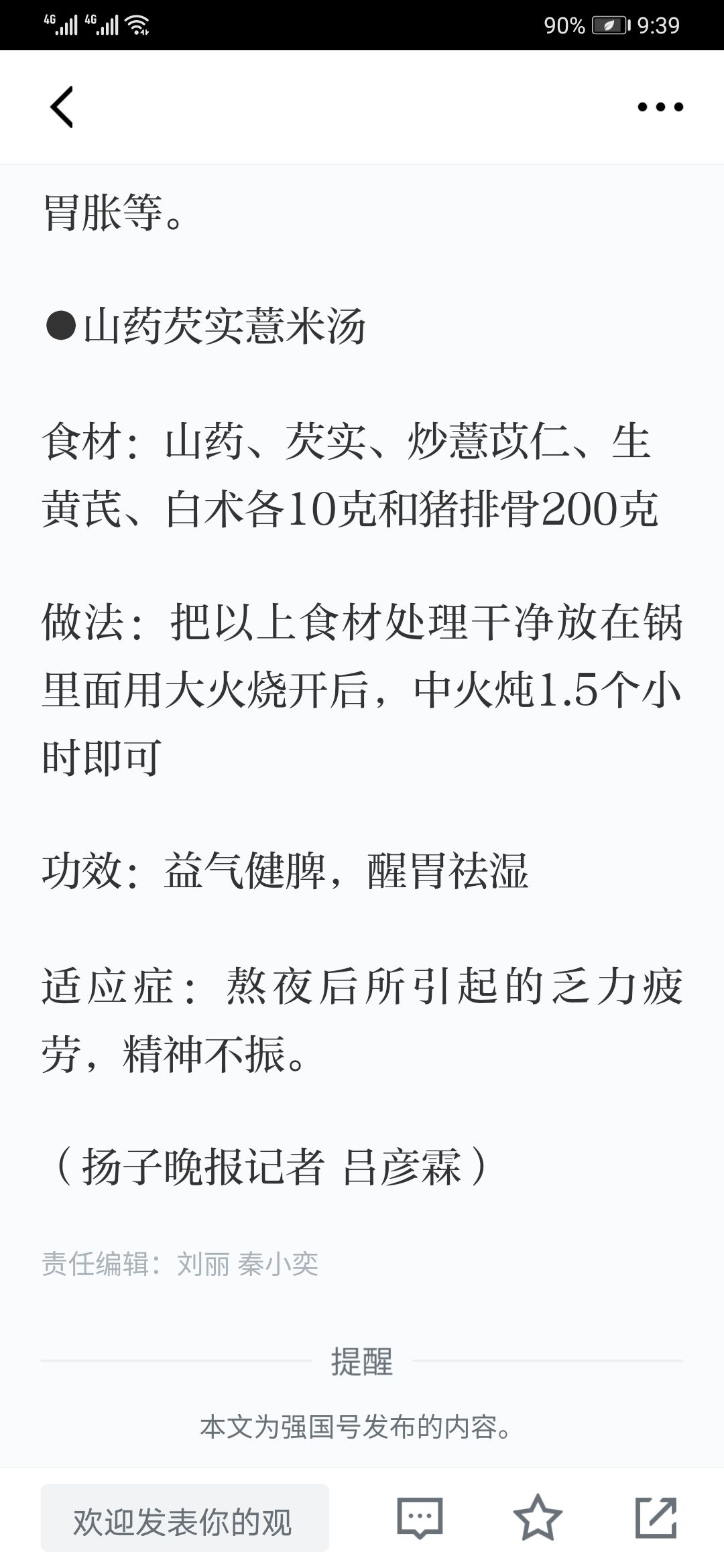724x1568 pixels.
Task: Tap the comment input box 欢迎发表你的观
Action: 185,1518
